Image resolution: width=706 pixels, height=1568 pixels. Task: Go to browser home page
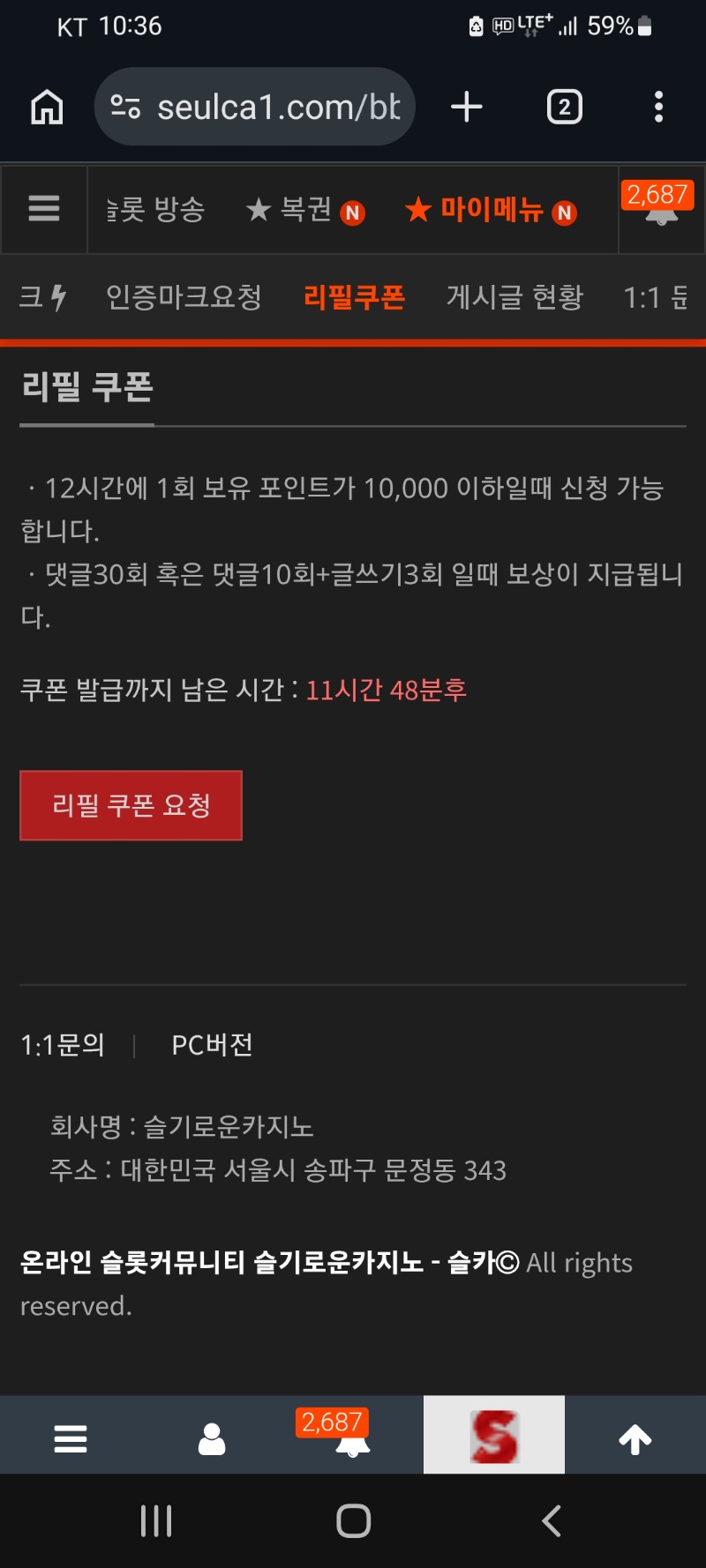[47, 108]
